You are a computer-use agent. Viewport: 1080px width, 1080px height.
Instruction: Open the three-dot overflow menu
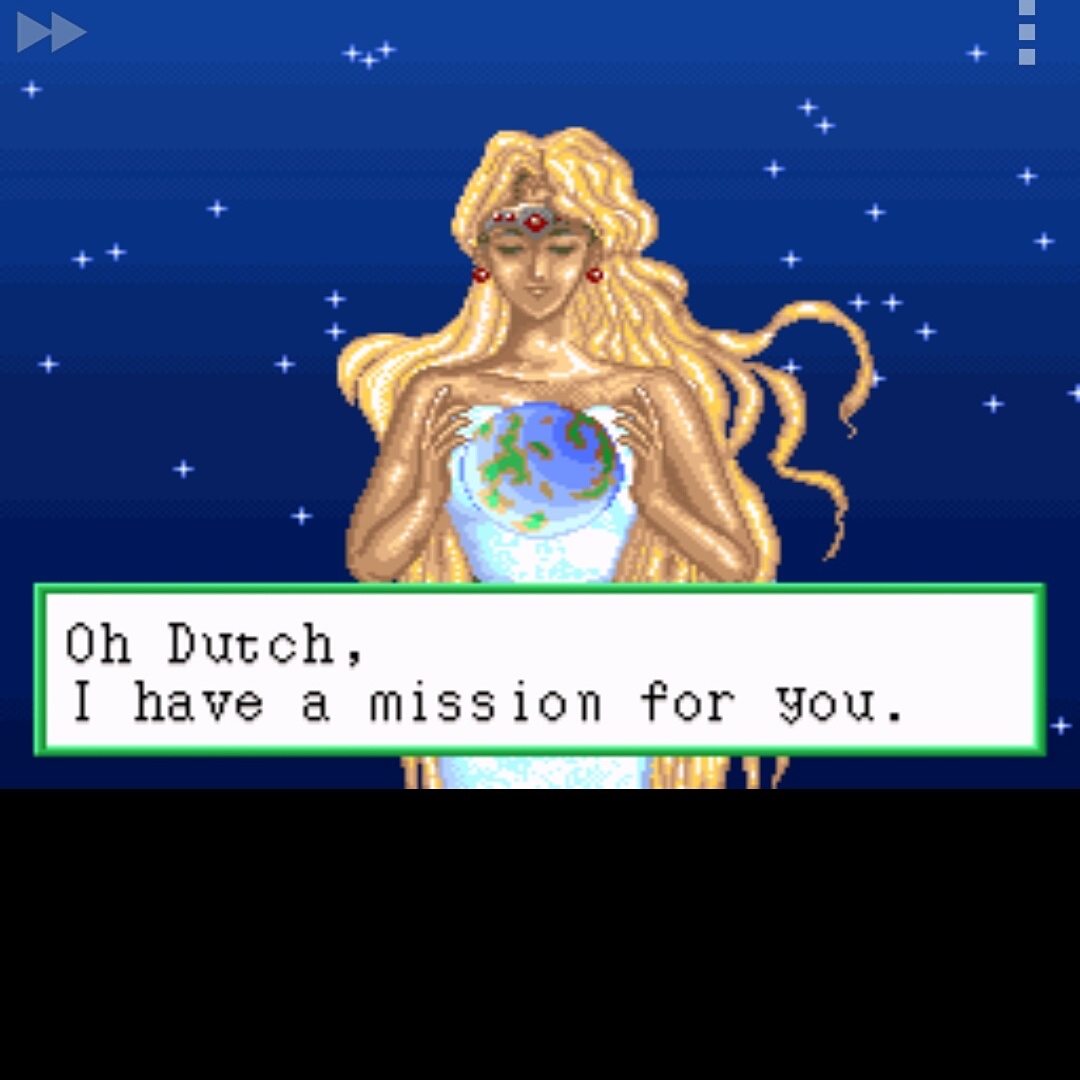[1027, 32]
